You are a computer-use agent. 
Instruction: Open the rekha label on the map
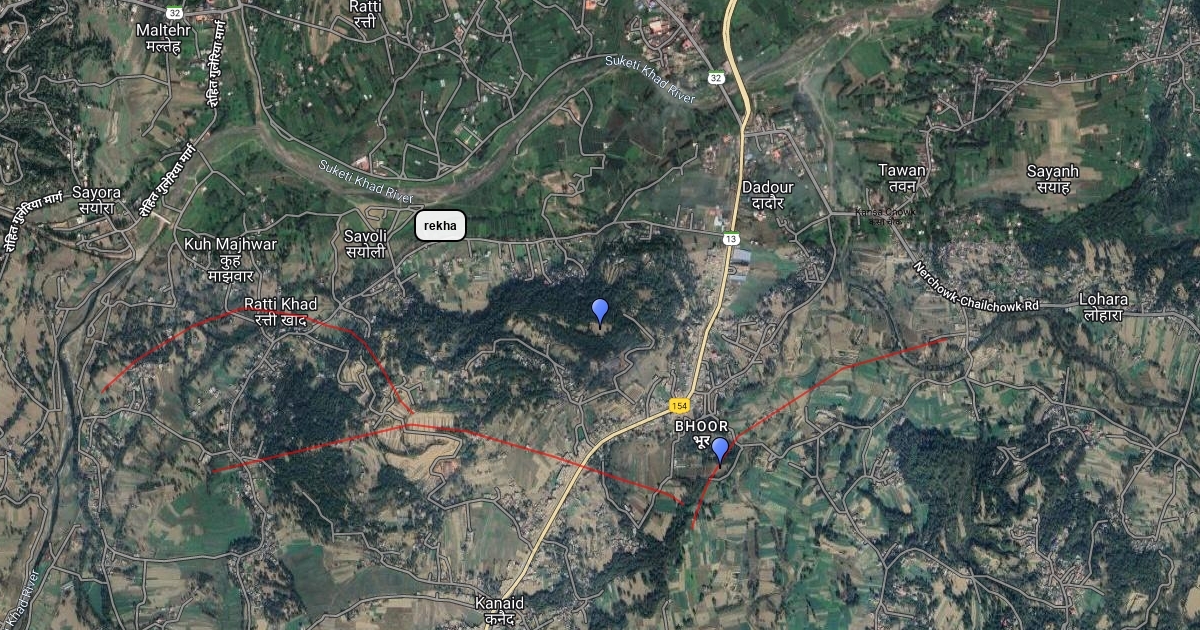click(x=440, y=226)
